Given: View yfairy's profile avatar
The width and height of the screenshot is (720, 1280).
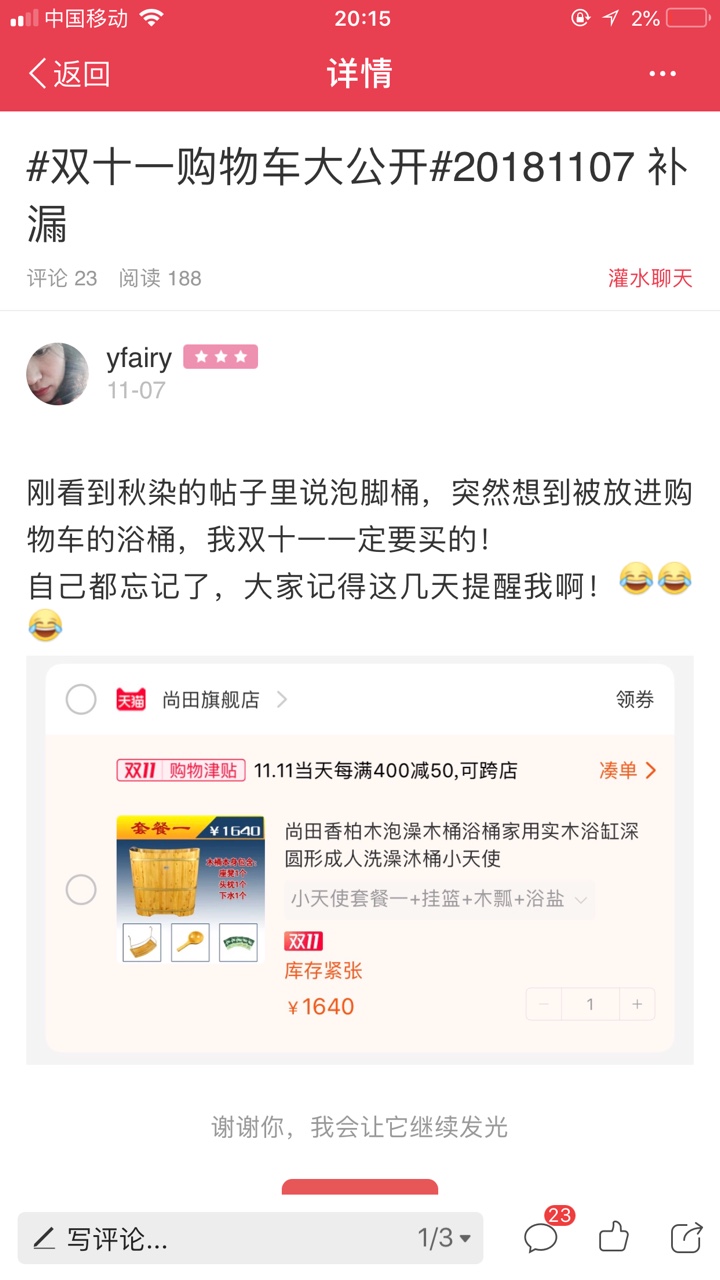Looking at the screenshot, I should tap(57, 374).
